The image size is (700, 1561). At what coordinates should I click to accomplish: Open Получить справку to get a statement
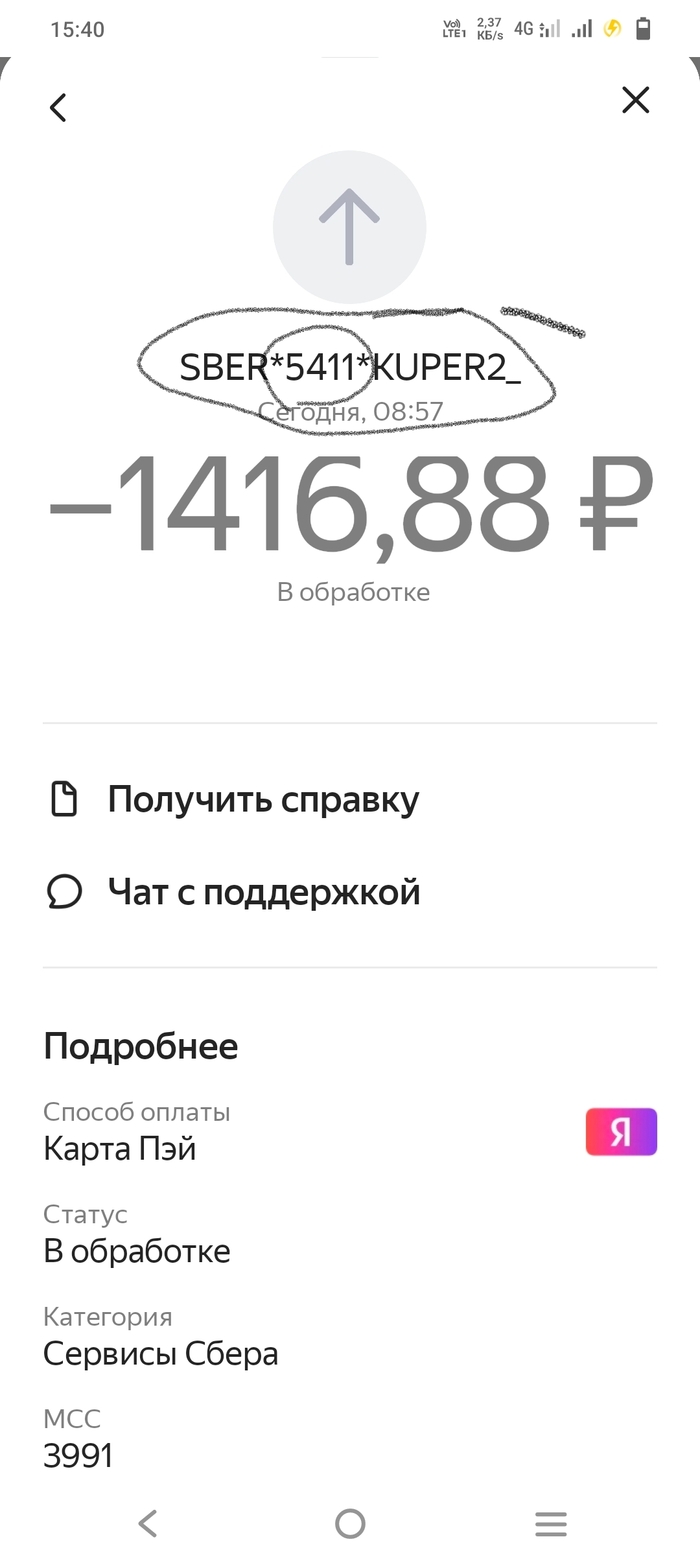pos(262,800)
